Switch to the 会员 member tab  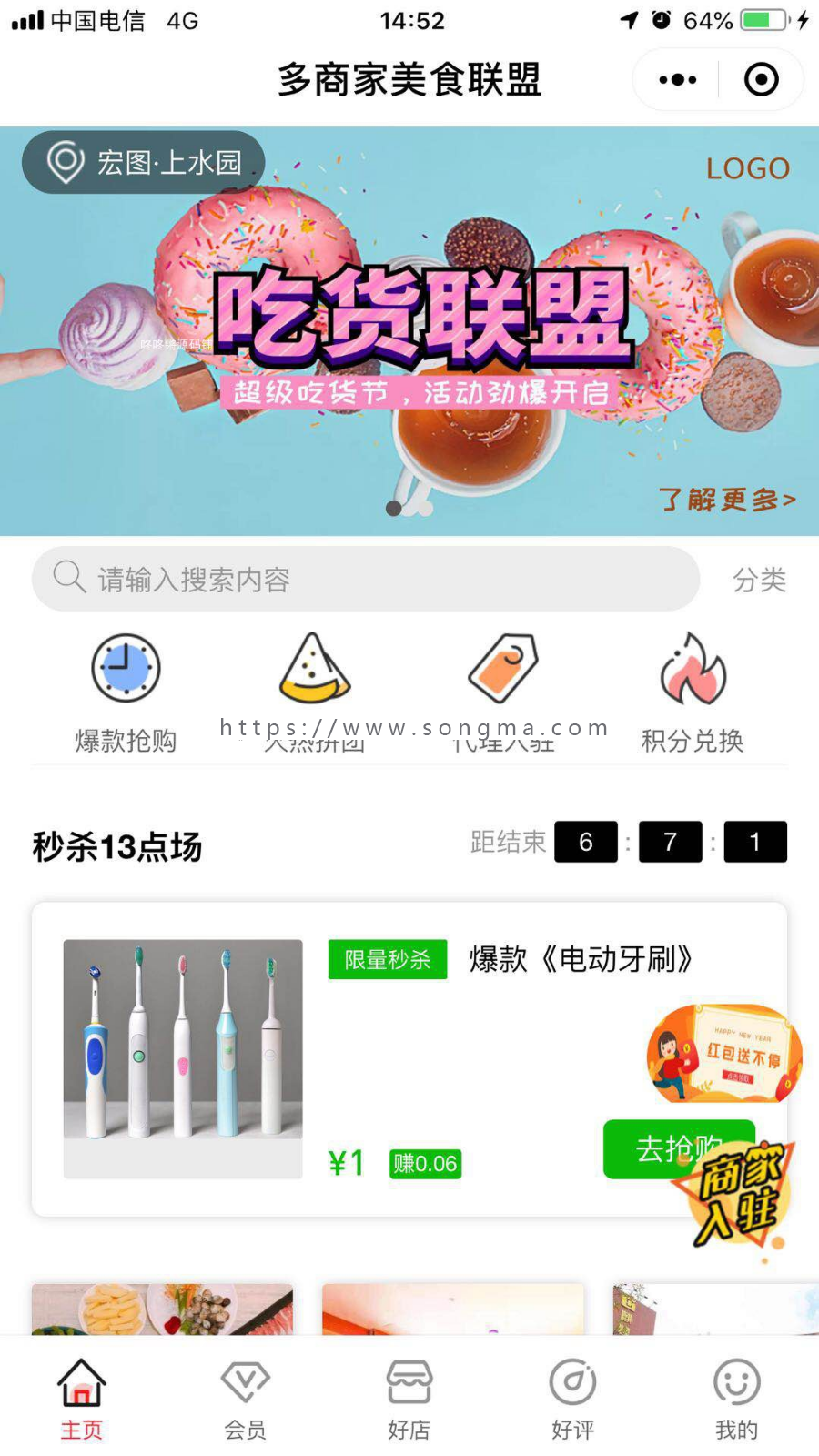(246, 1399)
